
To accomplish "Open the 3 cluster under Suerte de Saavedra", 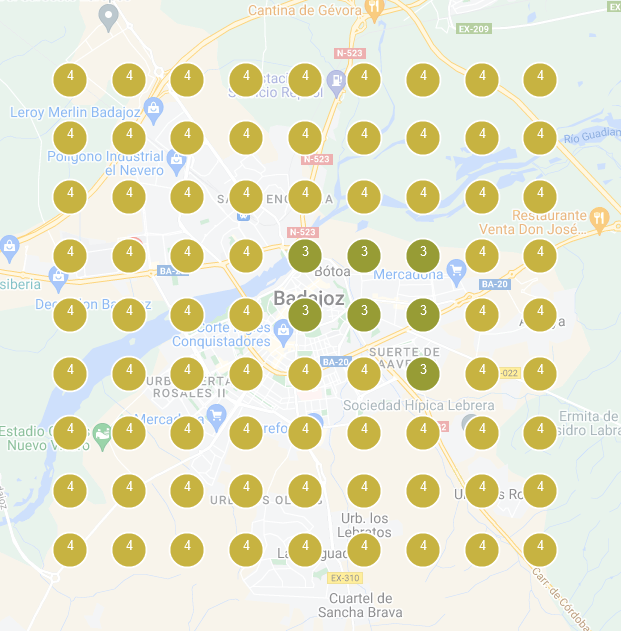I will tap(423, 374).
